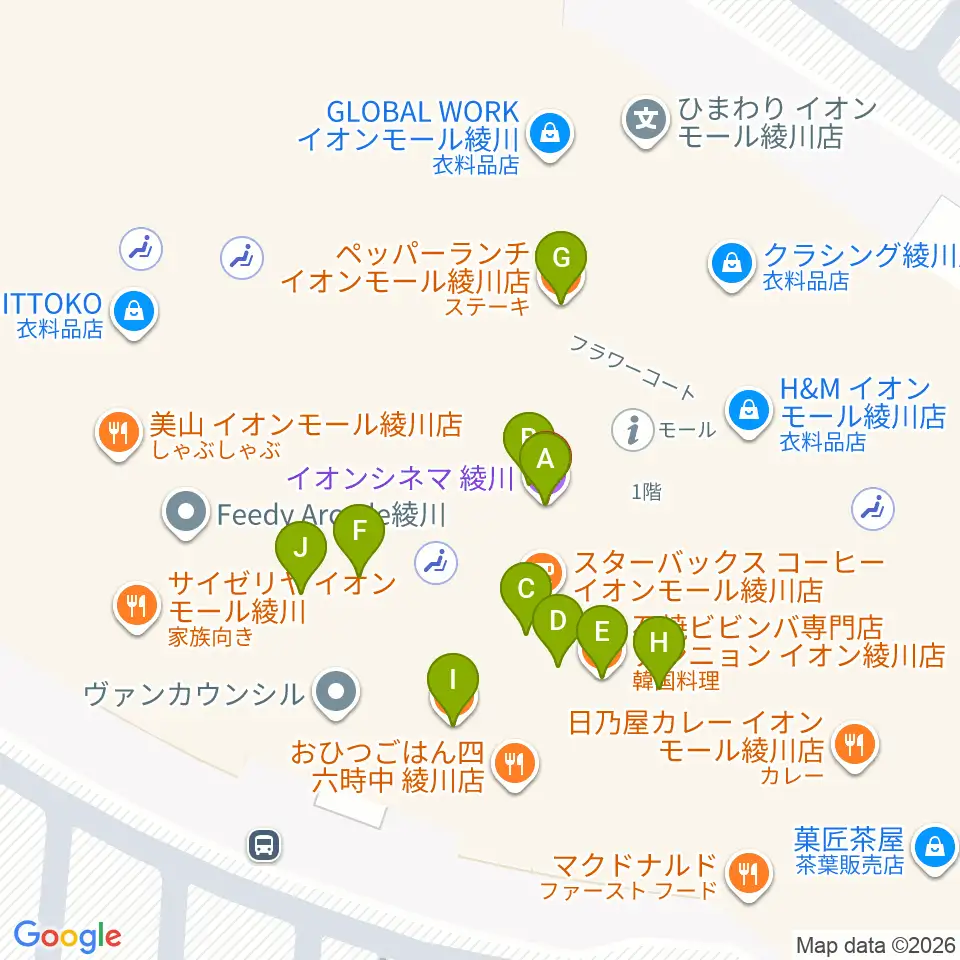Open the bus stop icon
This screenshot has height=960, width=960.
tap(264, 846)
